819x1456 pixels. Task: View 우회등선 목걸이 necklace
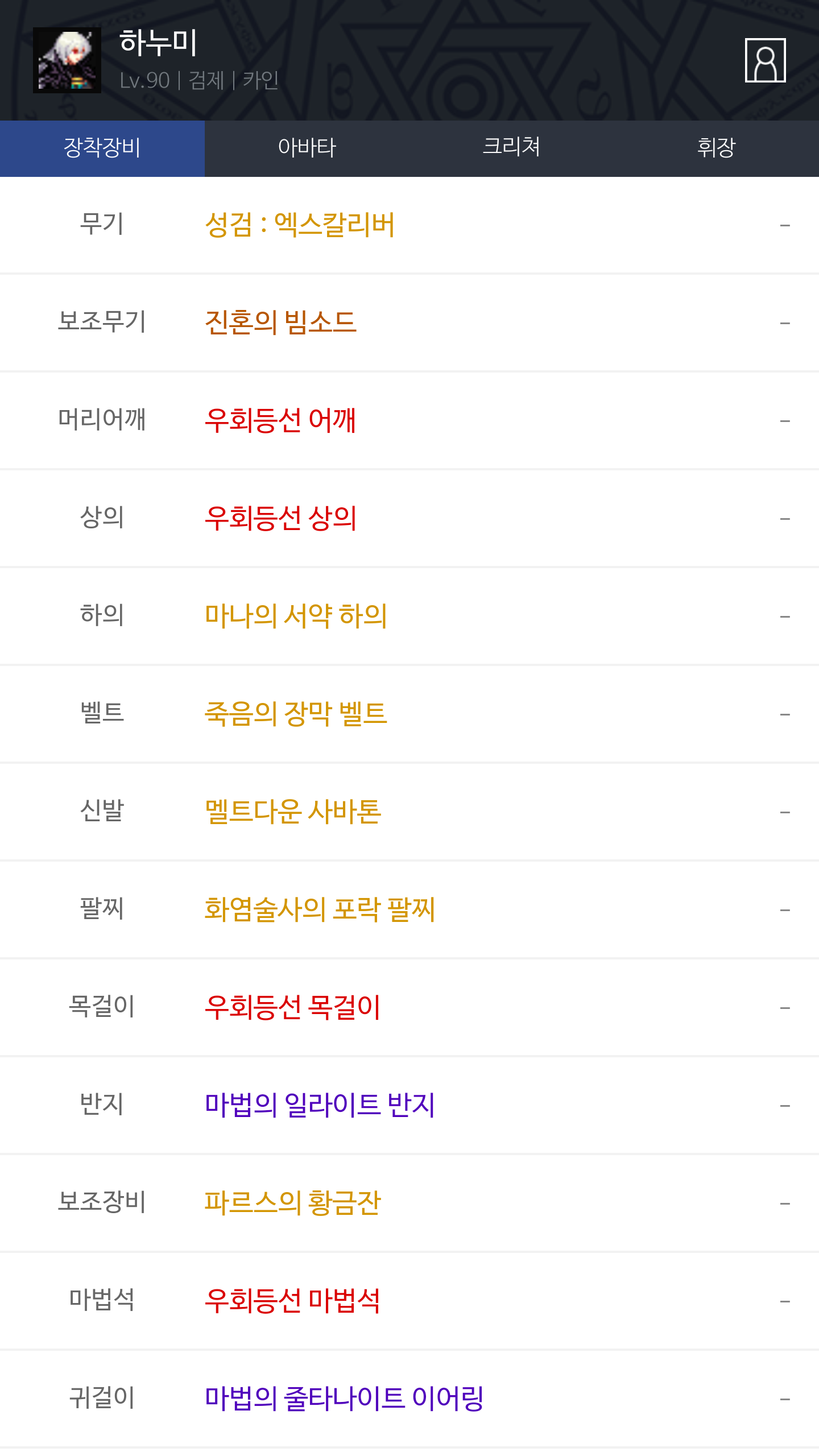tap(409, 1008)
